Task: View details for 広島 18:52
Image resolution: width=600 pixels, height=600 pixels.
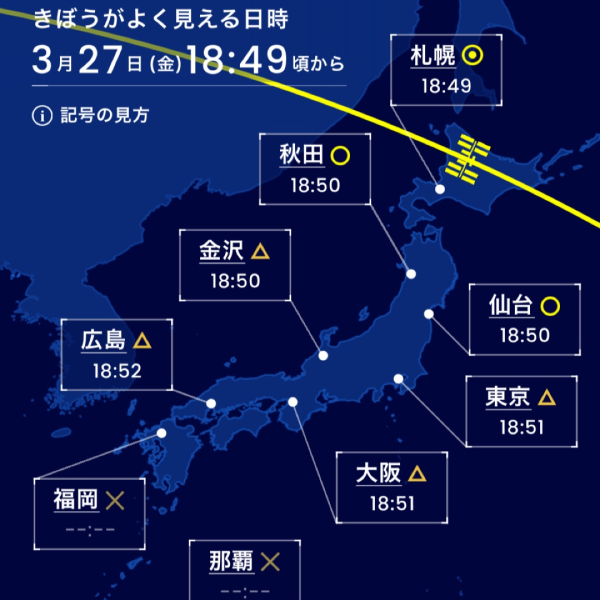Action: 117,355
